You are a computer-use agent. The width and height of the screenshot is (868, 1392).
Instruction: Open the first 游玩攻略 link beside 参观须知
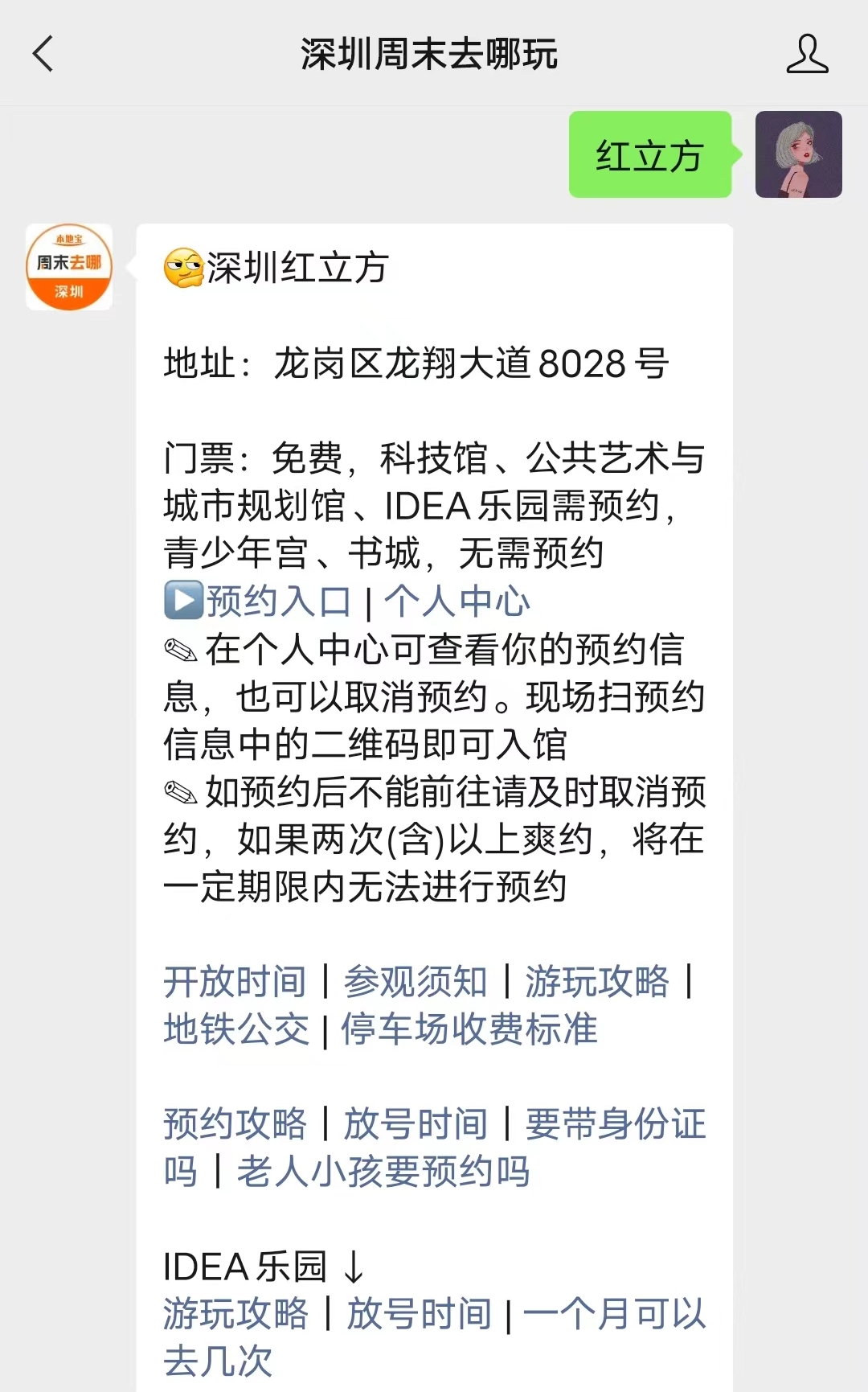click(596, 981)
